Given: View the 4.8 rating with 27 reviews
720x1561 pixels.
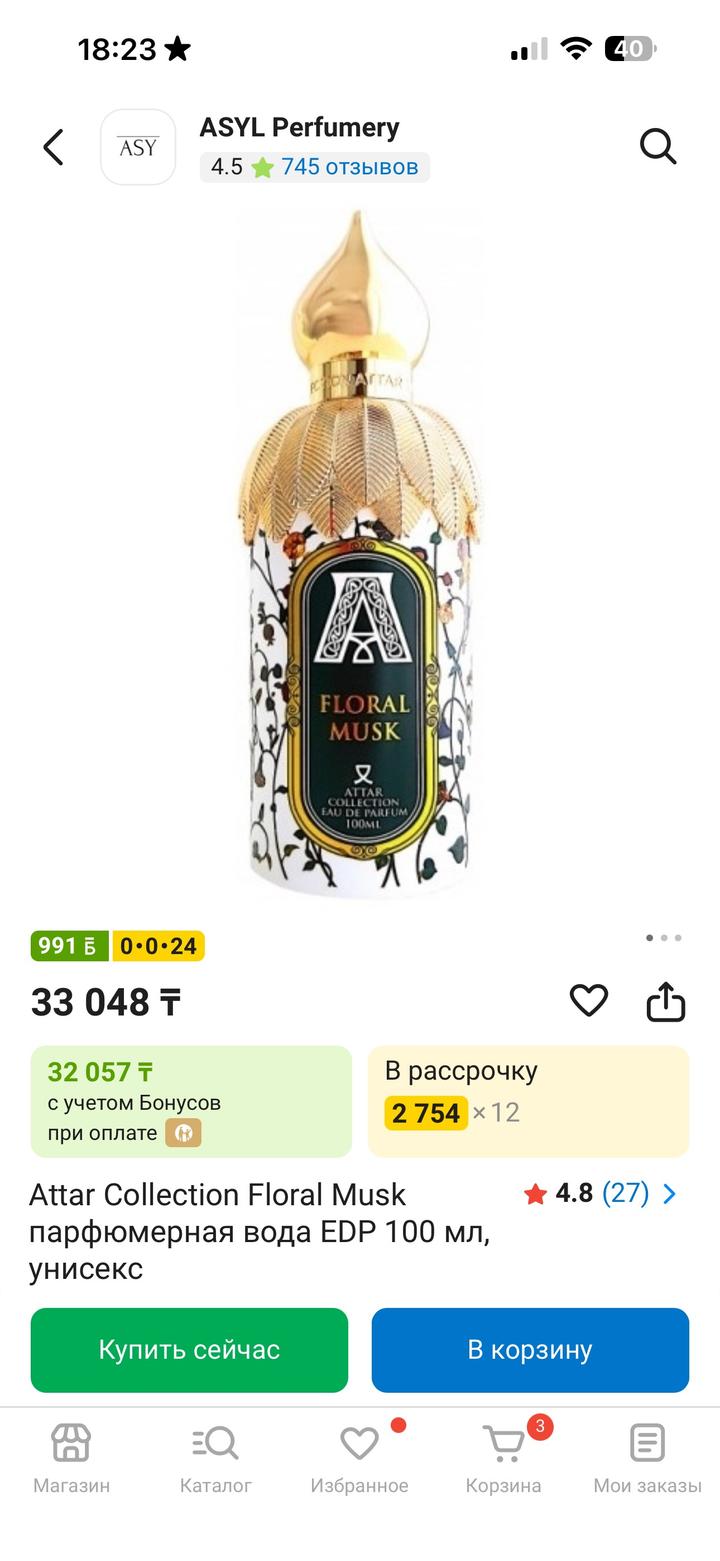Looking at the screenshot, I should pos(600,1193).
